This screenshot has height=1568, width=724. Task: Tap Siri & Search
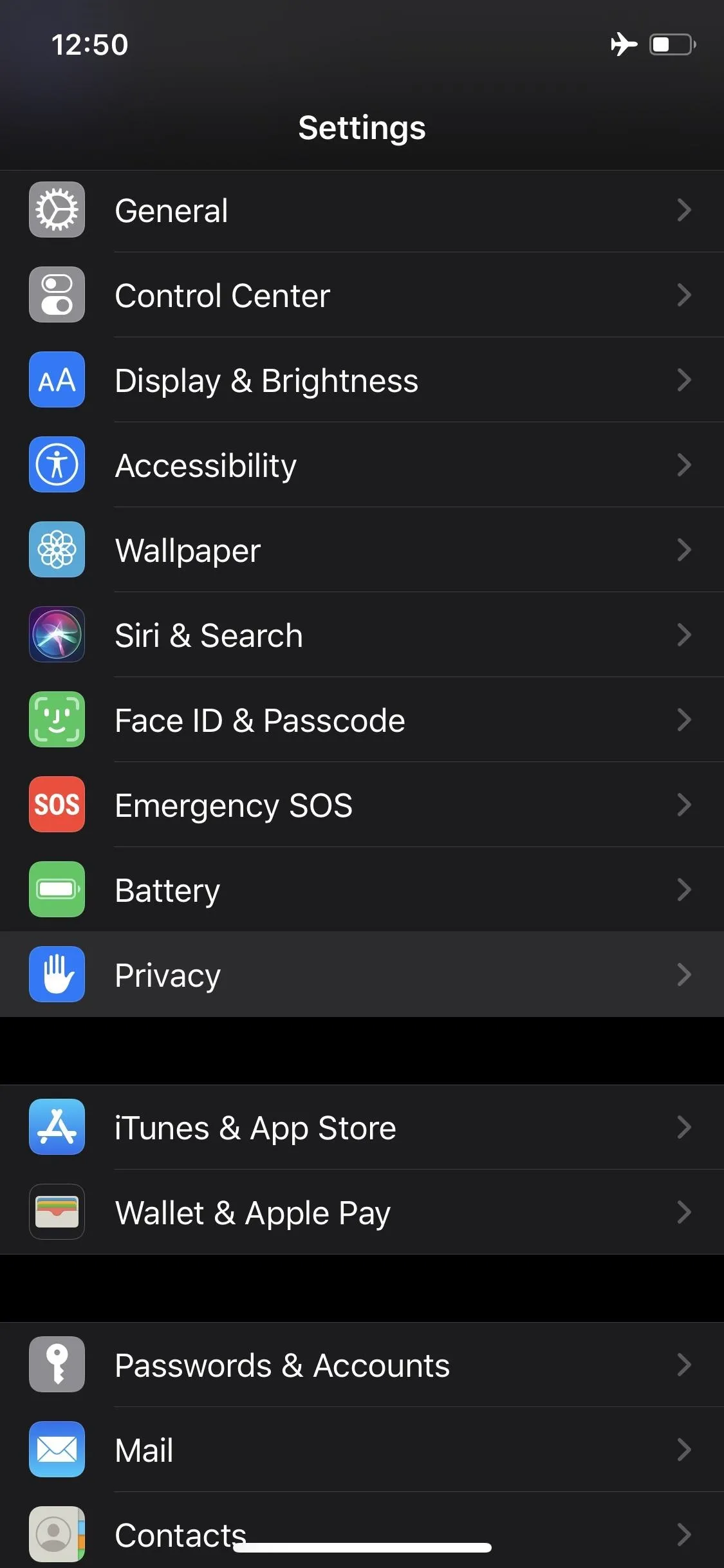click(362, 635)
